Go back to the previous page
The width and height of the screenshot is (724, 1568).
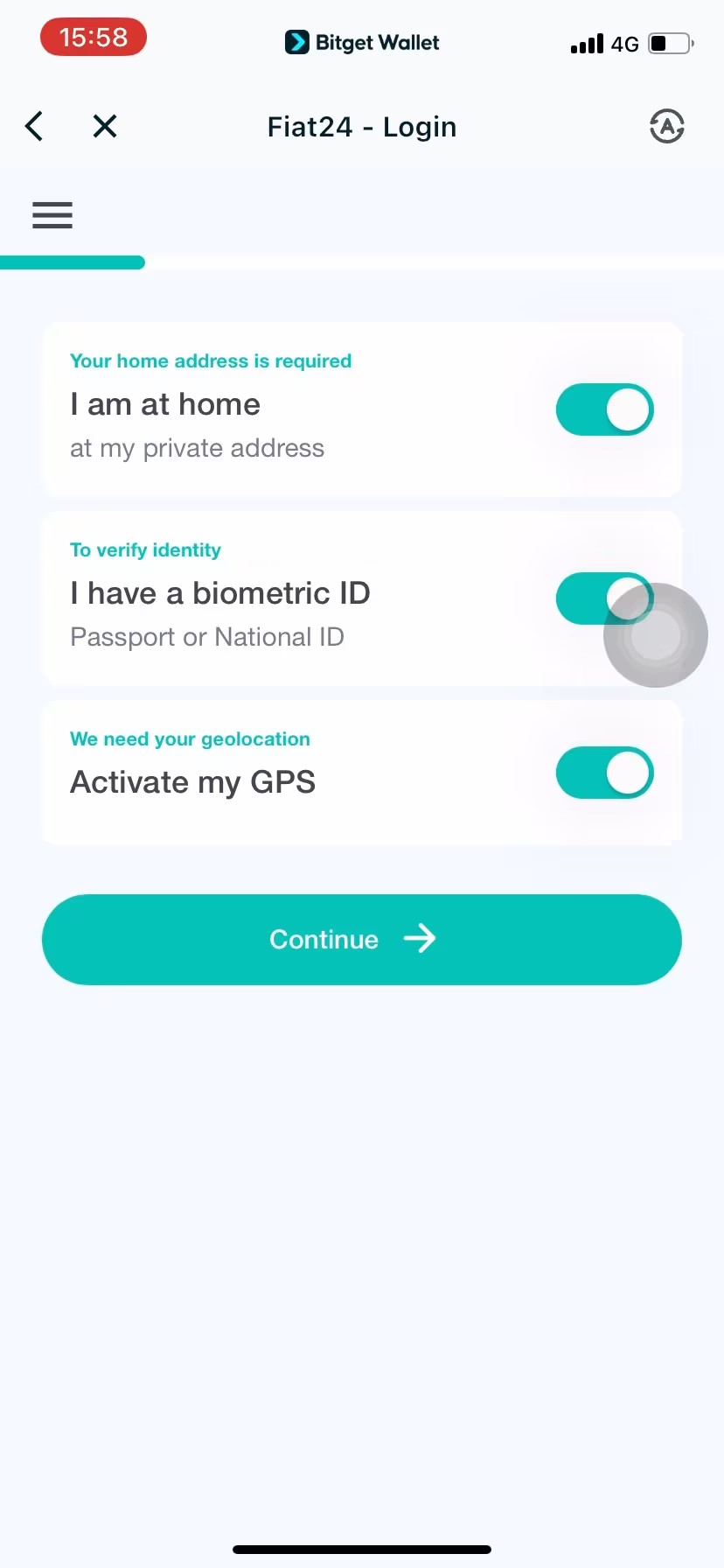tap(34, 127)
